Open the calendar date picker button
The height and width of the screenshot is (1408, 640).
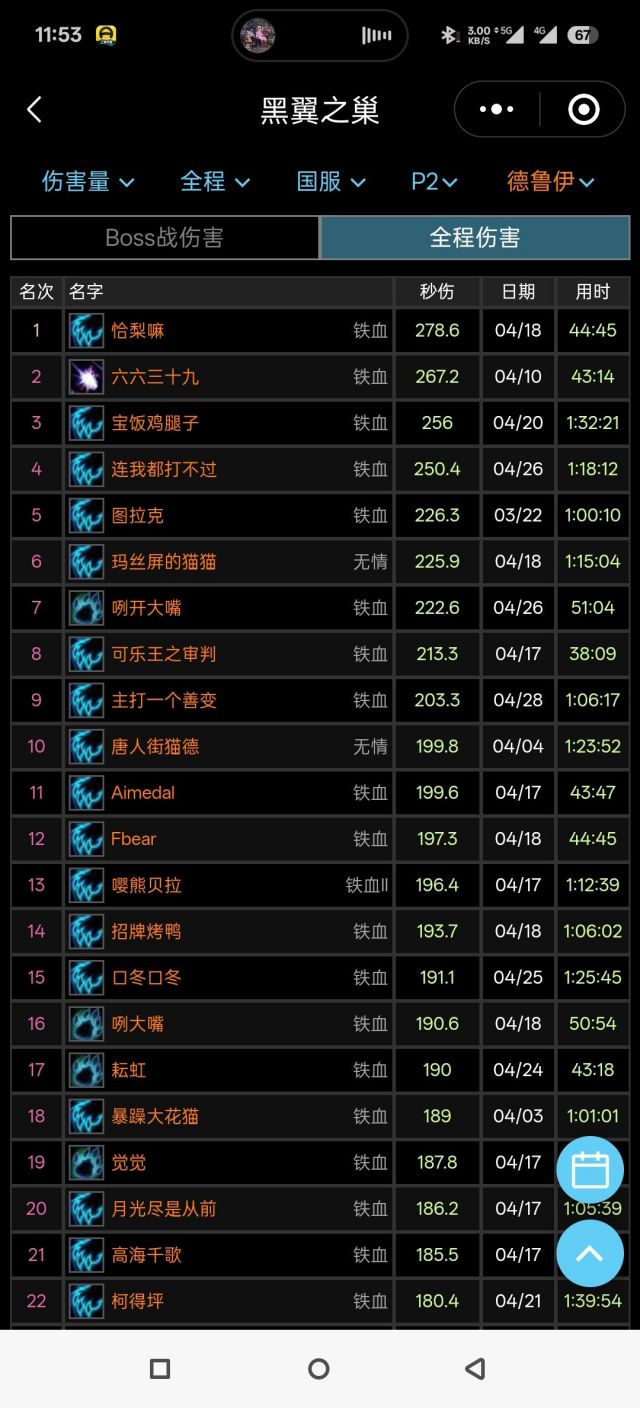(x=590, y=1170)
